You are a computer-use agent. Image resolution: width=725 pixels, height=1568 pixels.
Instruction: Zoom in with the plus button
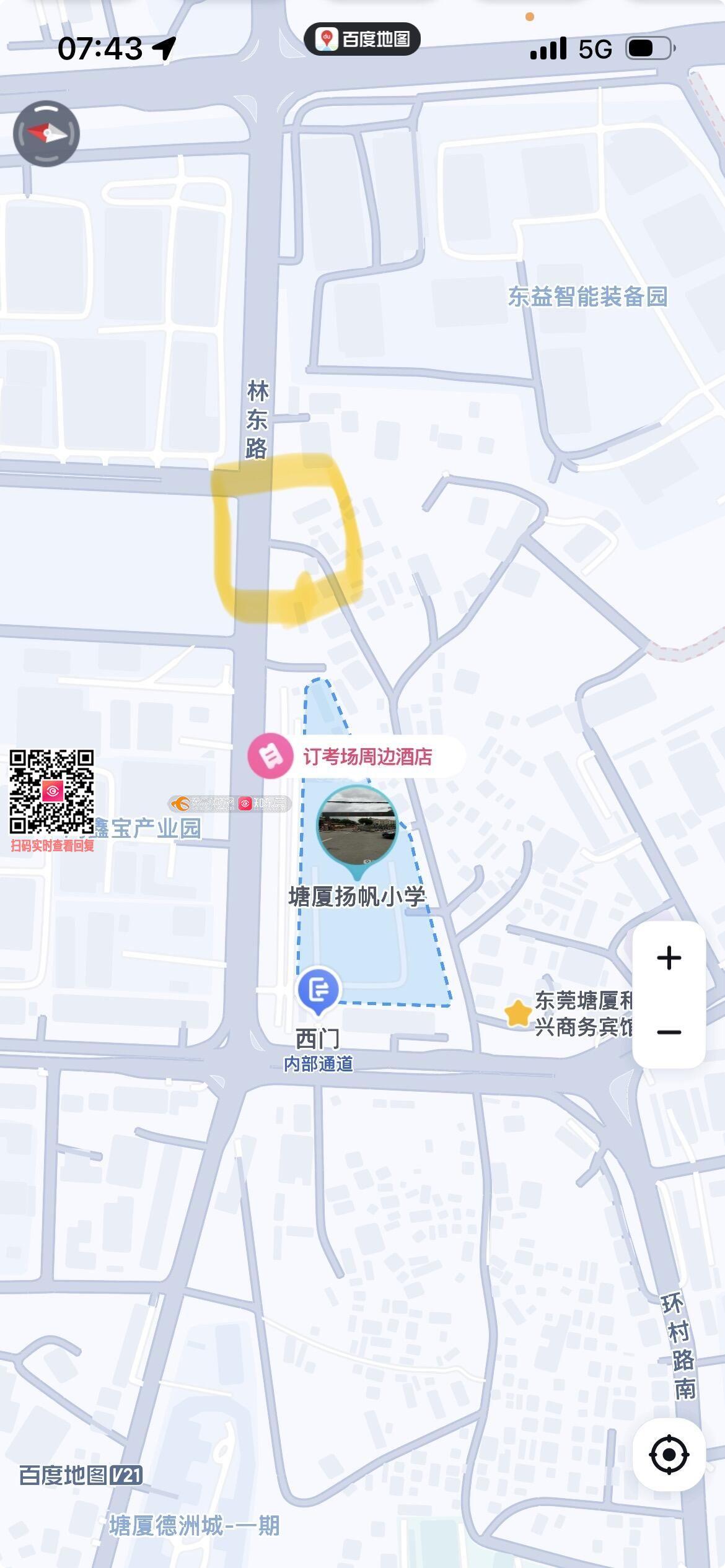click(x=669, y=958)
